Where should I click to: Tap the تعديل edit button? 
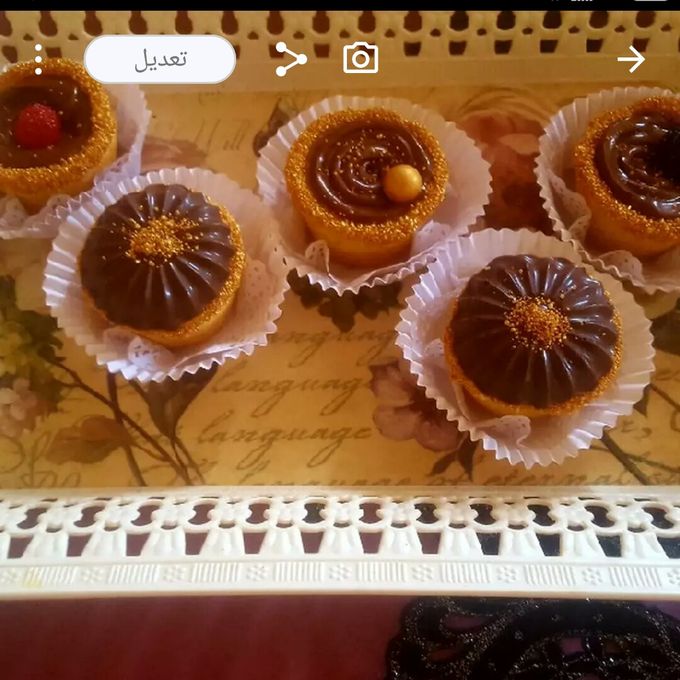click(160, 59)
